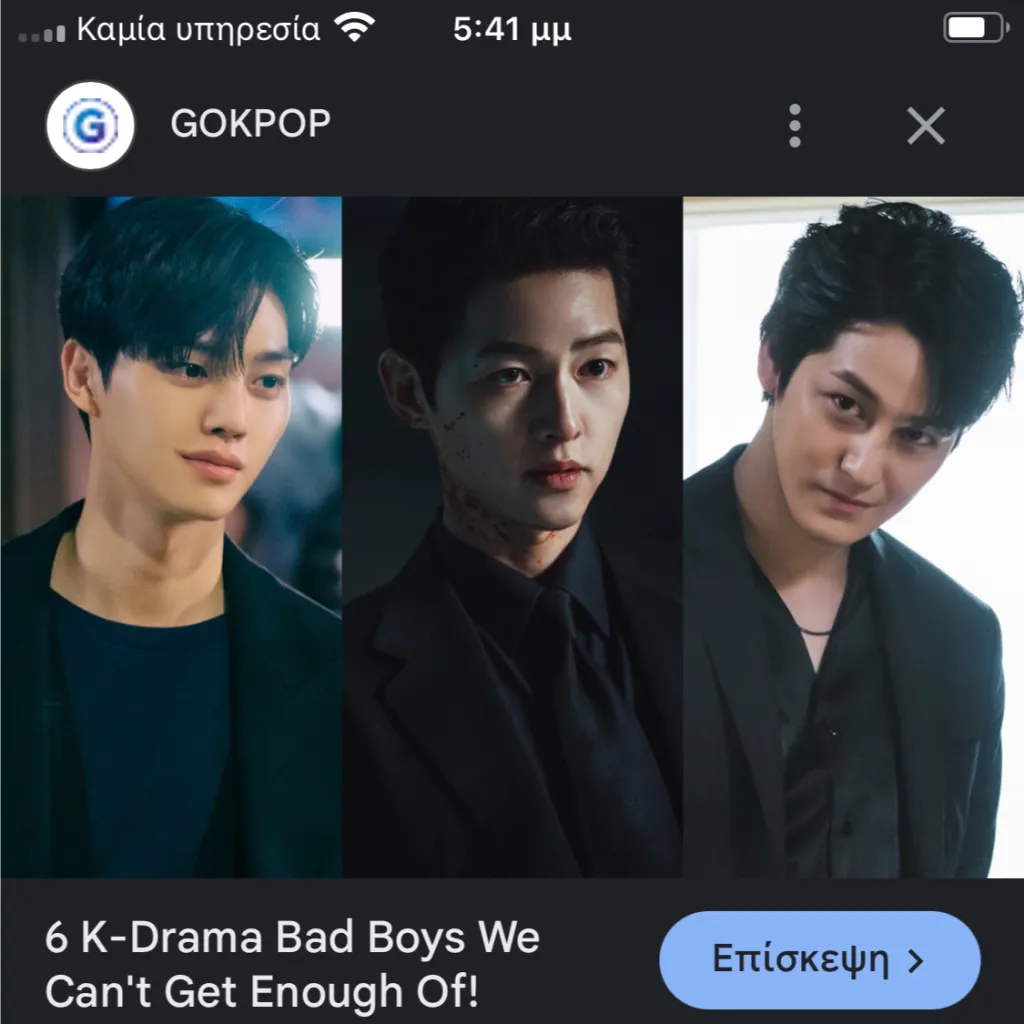
Task: Open the GOKPOP source page
Action: click(x=250, y=124)
